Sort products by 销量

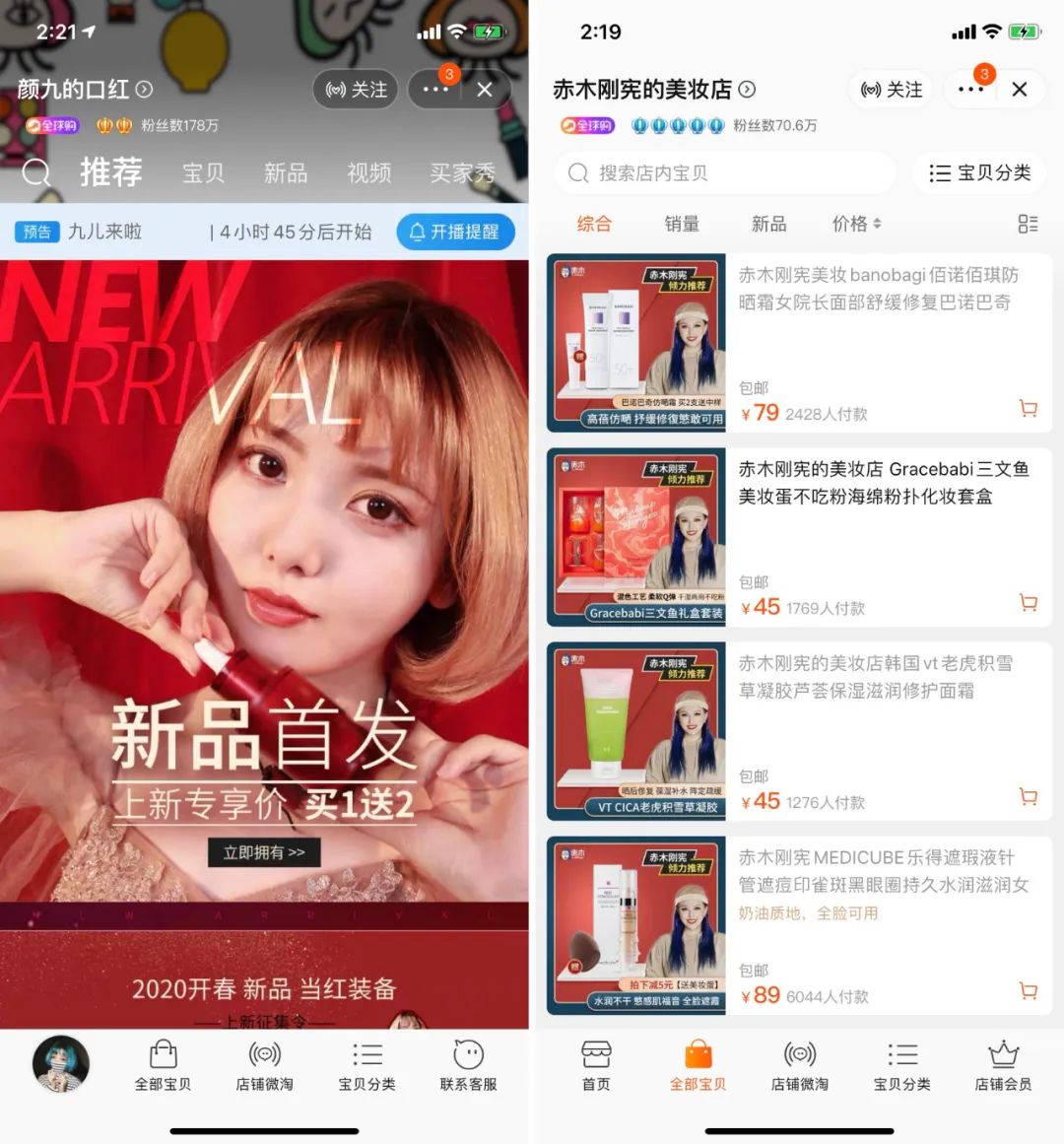coord(682,225)
